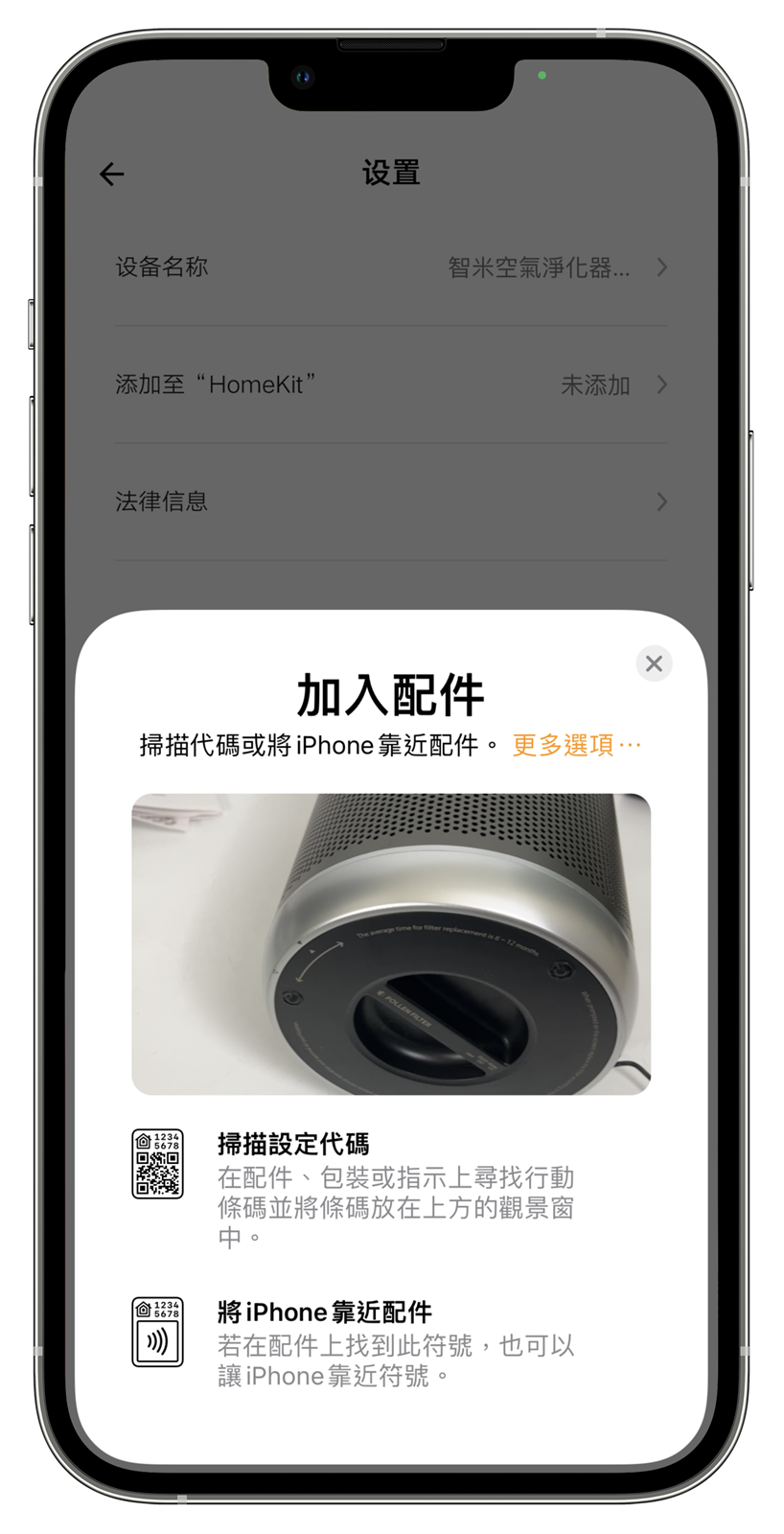
Task: Open the 更多選項 link
Action: [x=576, y=745]
